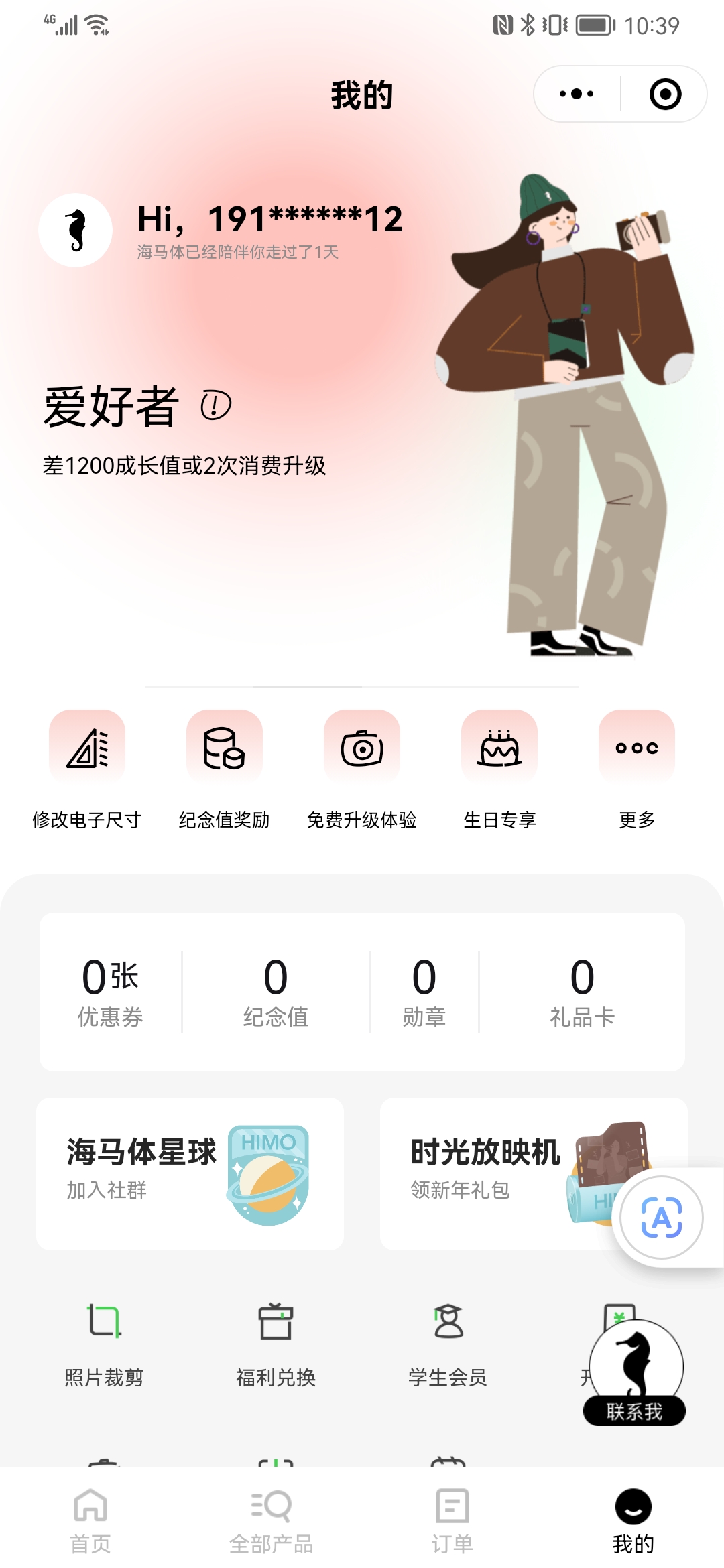Open the 爱好者 level info icon
The width and height of the screenshot is (724, 1568).
pos(216,405)
